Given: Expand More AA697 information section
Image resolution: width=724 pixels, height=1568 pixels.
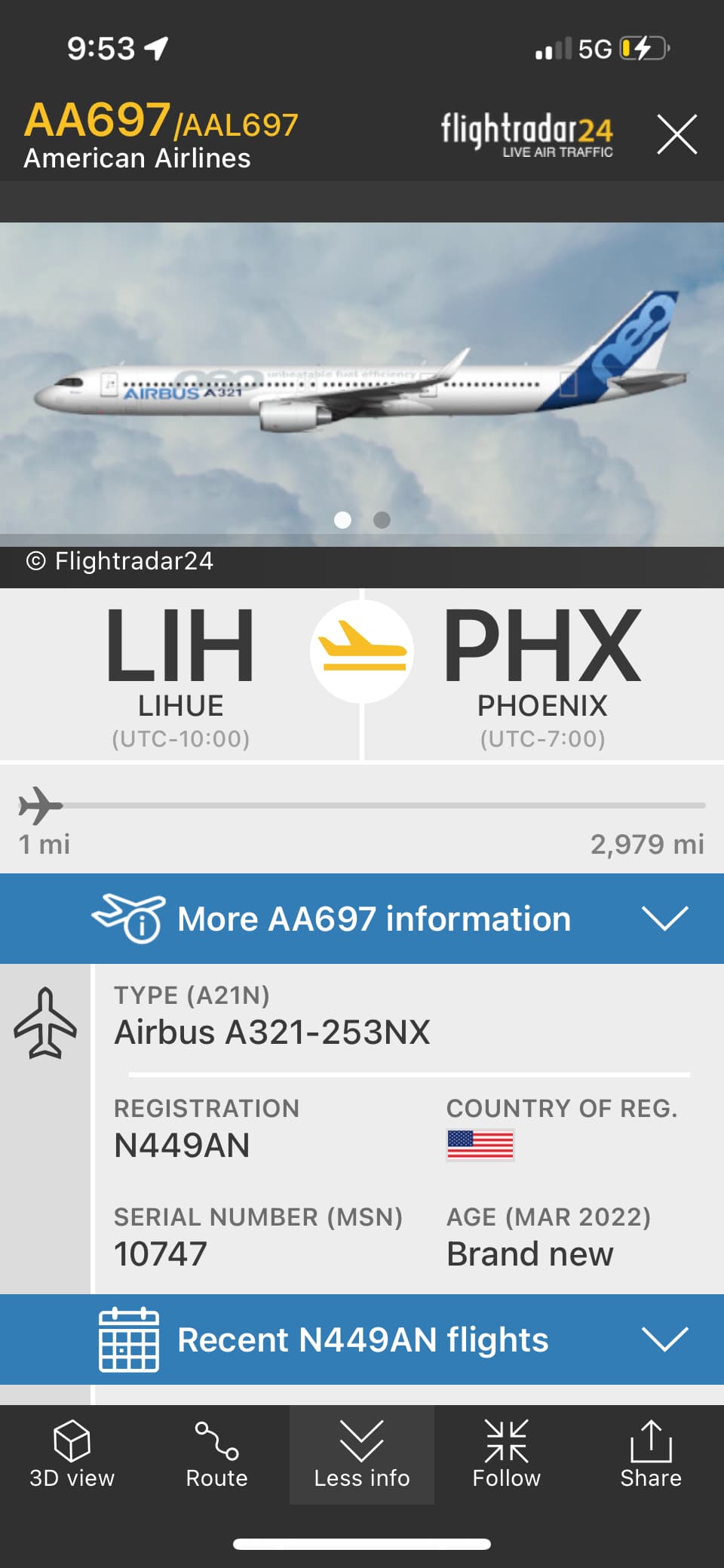Looking at the screenshot, I should click(x=362, y=919).
